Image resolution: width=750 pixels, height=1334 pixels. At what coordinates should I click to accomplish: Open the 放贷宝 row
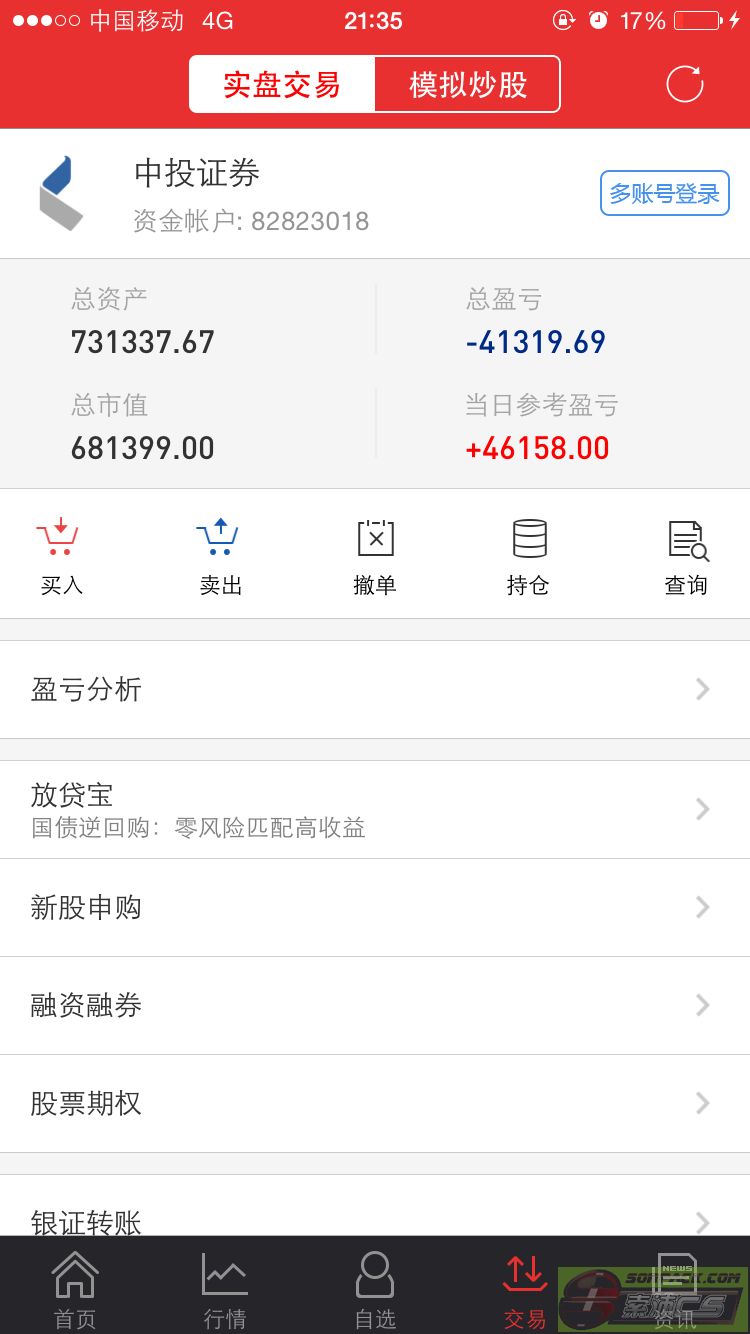point(375,809)
